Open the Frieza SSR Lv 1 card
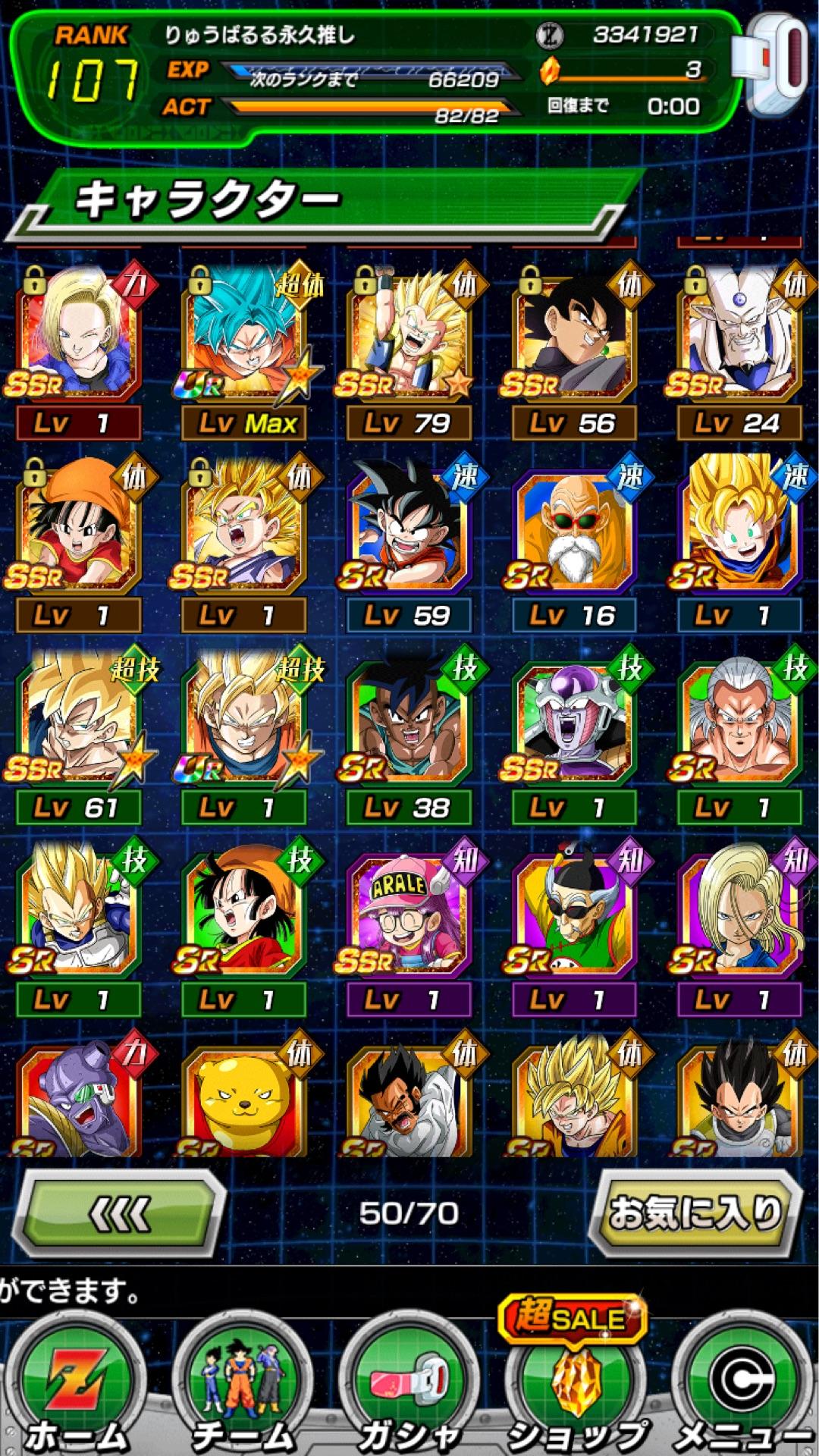The width and height of the screenshot is (819, 1456). 575,737
